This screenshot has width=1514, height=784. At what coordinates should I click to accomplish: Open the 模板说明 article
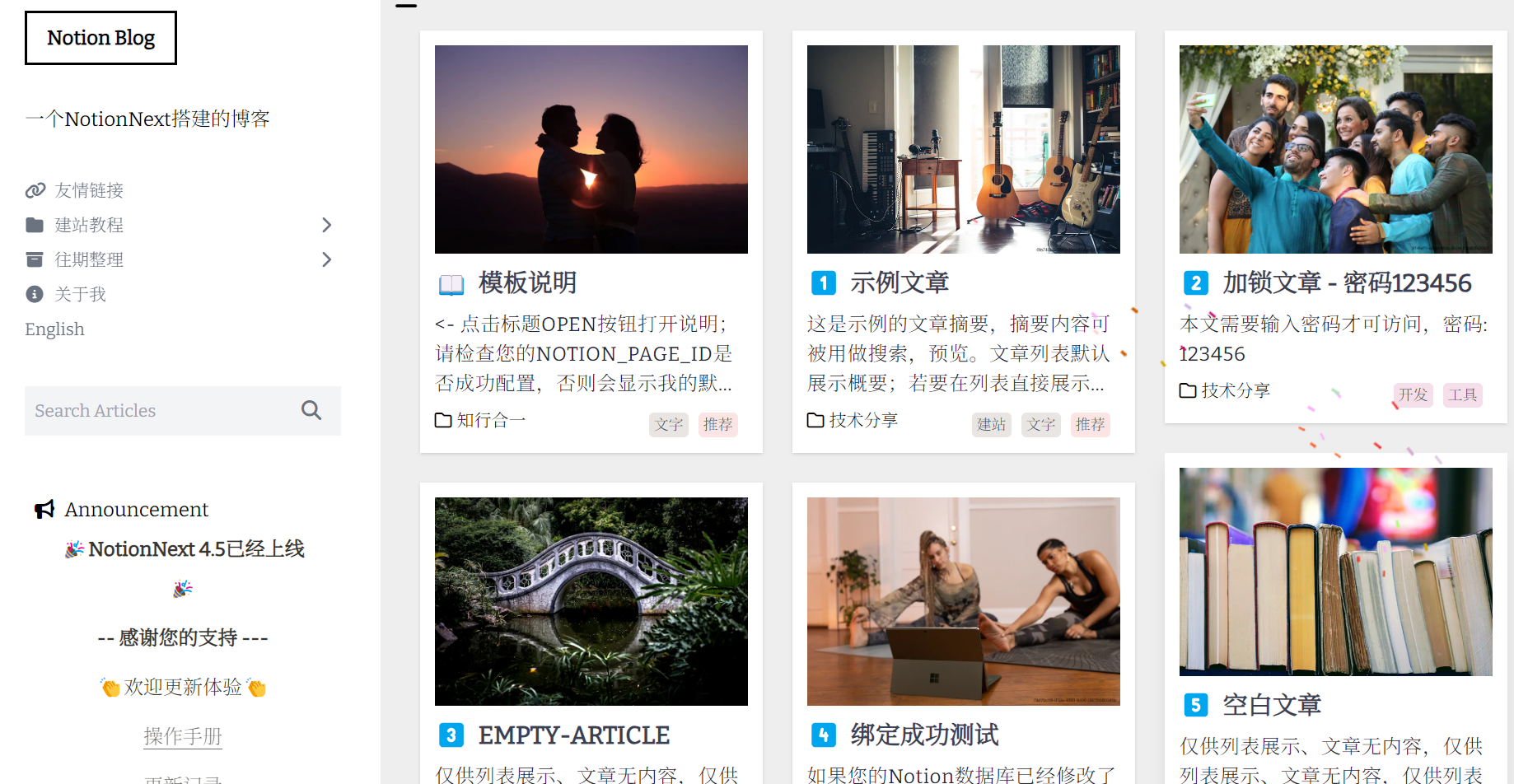527,282
